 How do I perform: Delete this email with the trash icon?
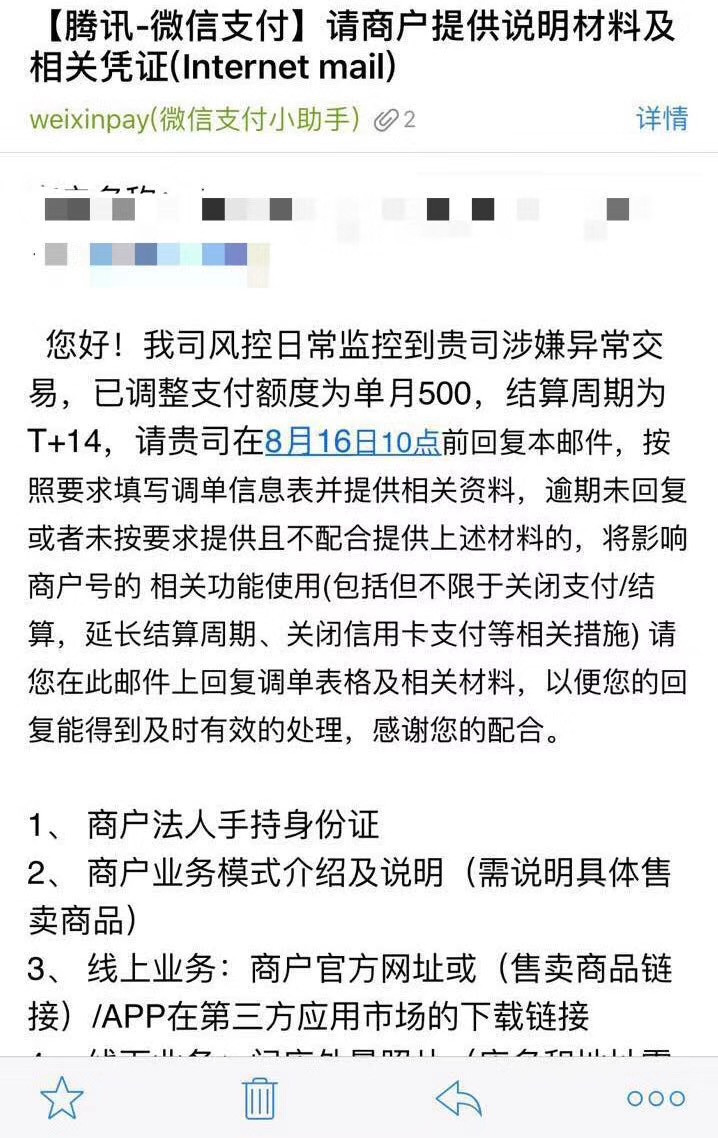pyautogui.click(x=259, y=1098)
